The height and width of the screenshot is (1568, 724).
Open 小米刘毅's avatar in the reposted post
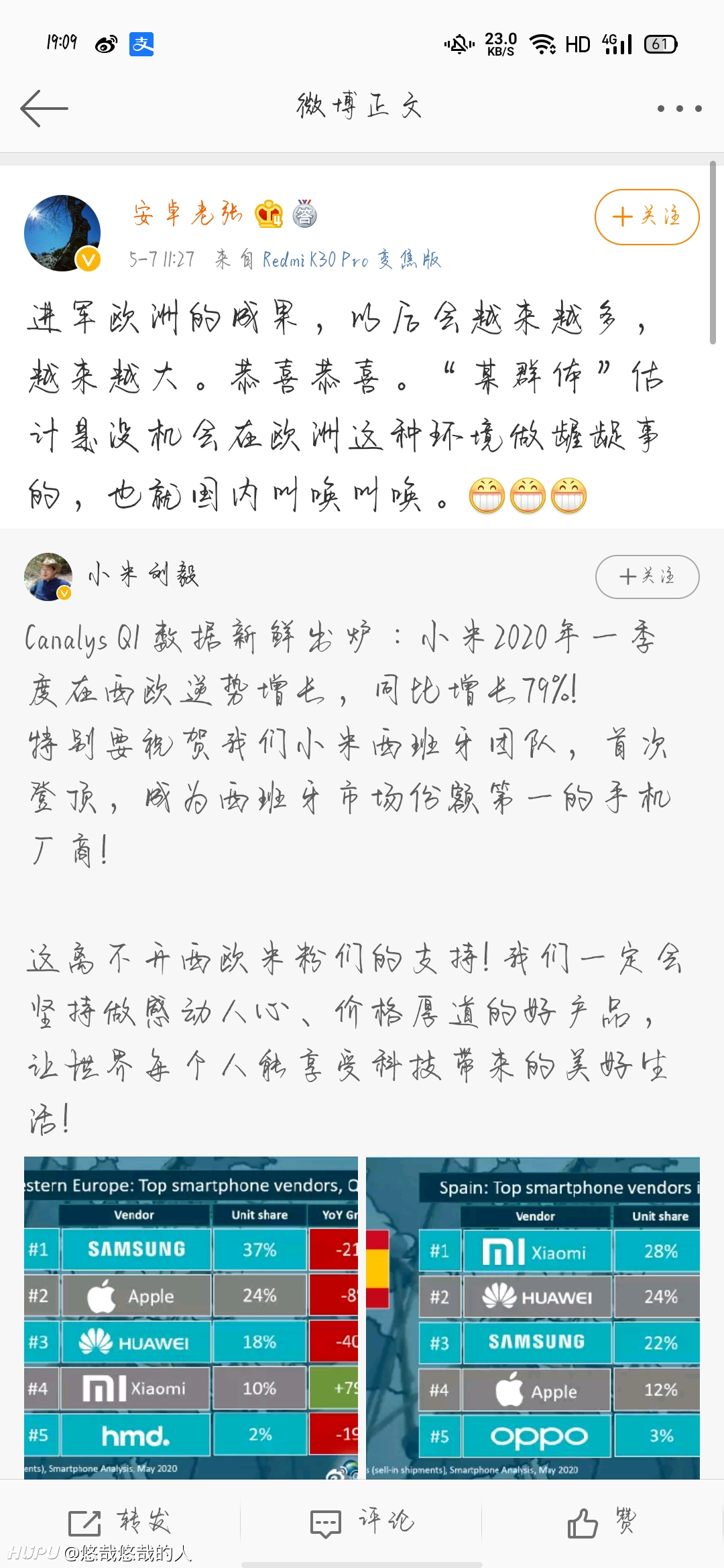[x=48, y=576]
